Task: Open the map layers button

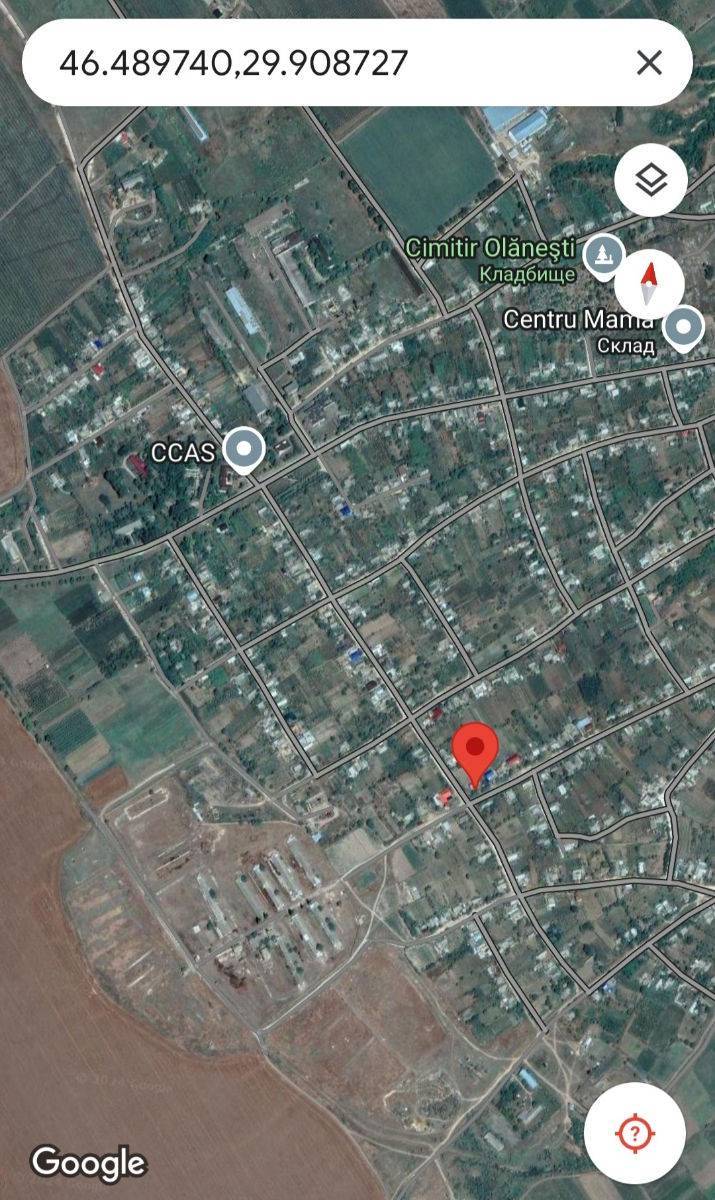Action: (x=651, y=181)
